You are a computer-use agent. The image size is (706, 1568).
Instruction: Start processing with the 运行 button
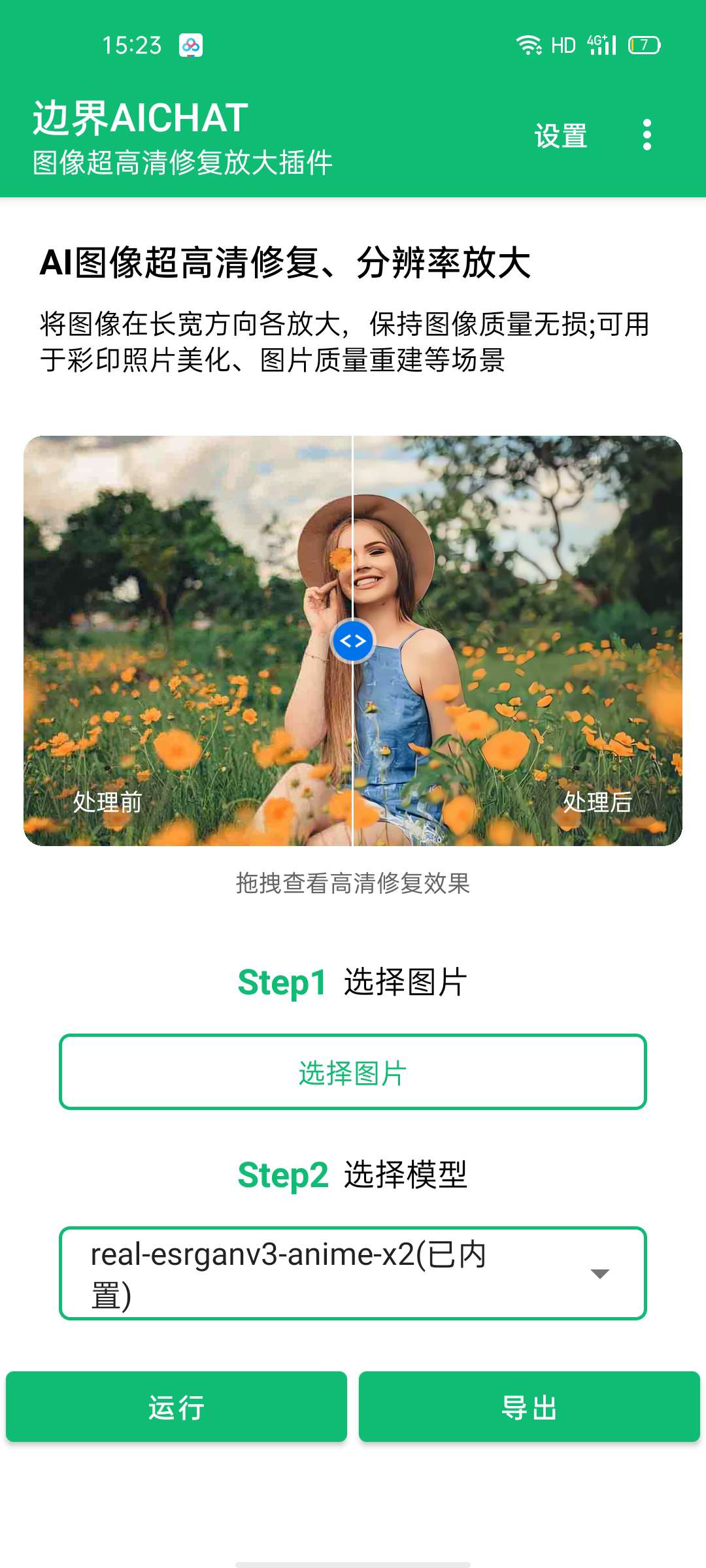point(176,1407)
